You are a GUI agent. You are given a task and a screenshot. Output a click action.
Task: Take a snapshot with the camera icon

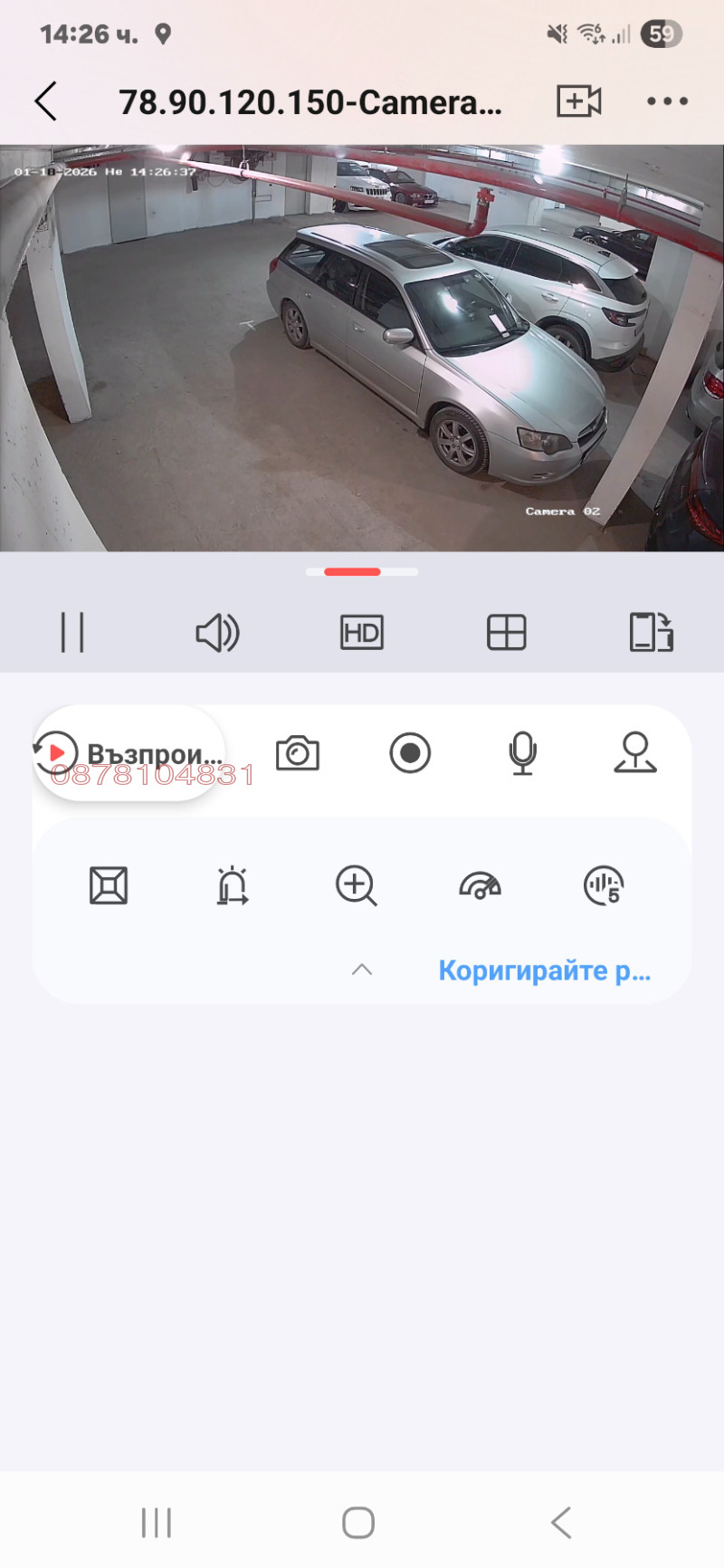tap(298, 753)
